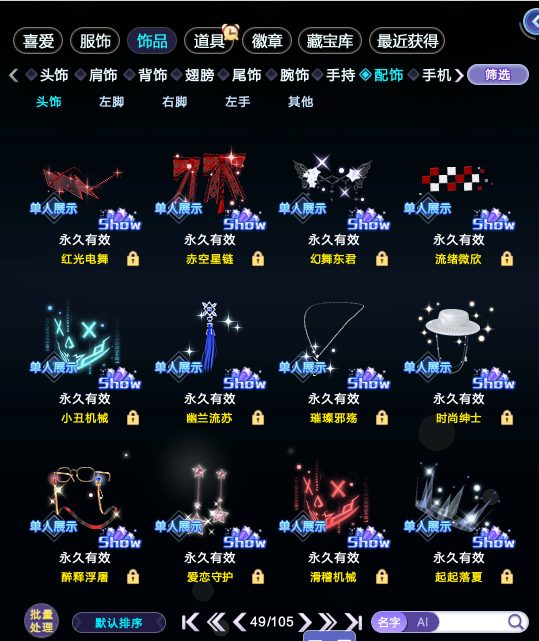539x641 pixels.
Task: Open 批量处理 batch processing
Action: point(41,621)
